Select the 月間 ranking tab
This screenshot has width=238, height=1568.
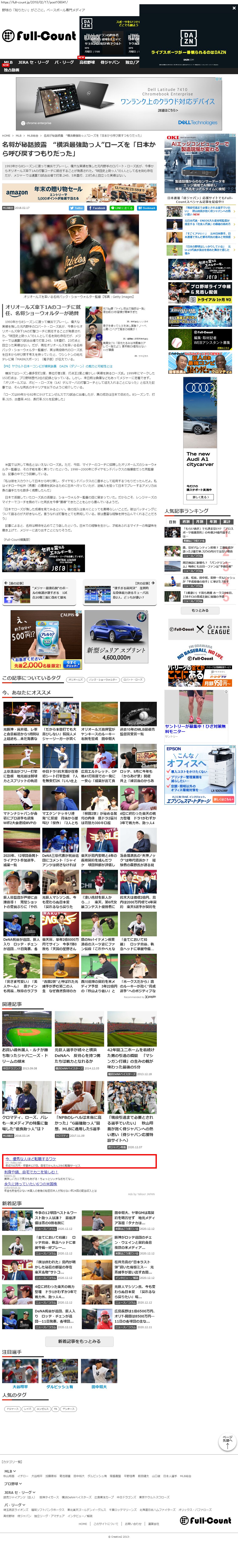[200, 522]
